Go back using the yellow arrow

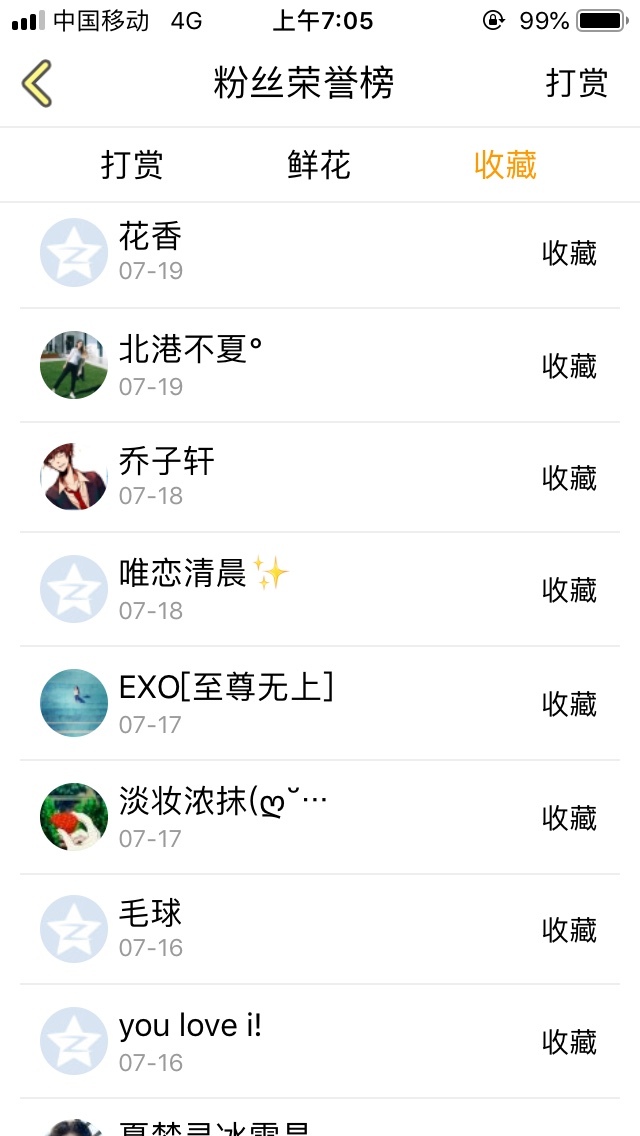37,83
